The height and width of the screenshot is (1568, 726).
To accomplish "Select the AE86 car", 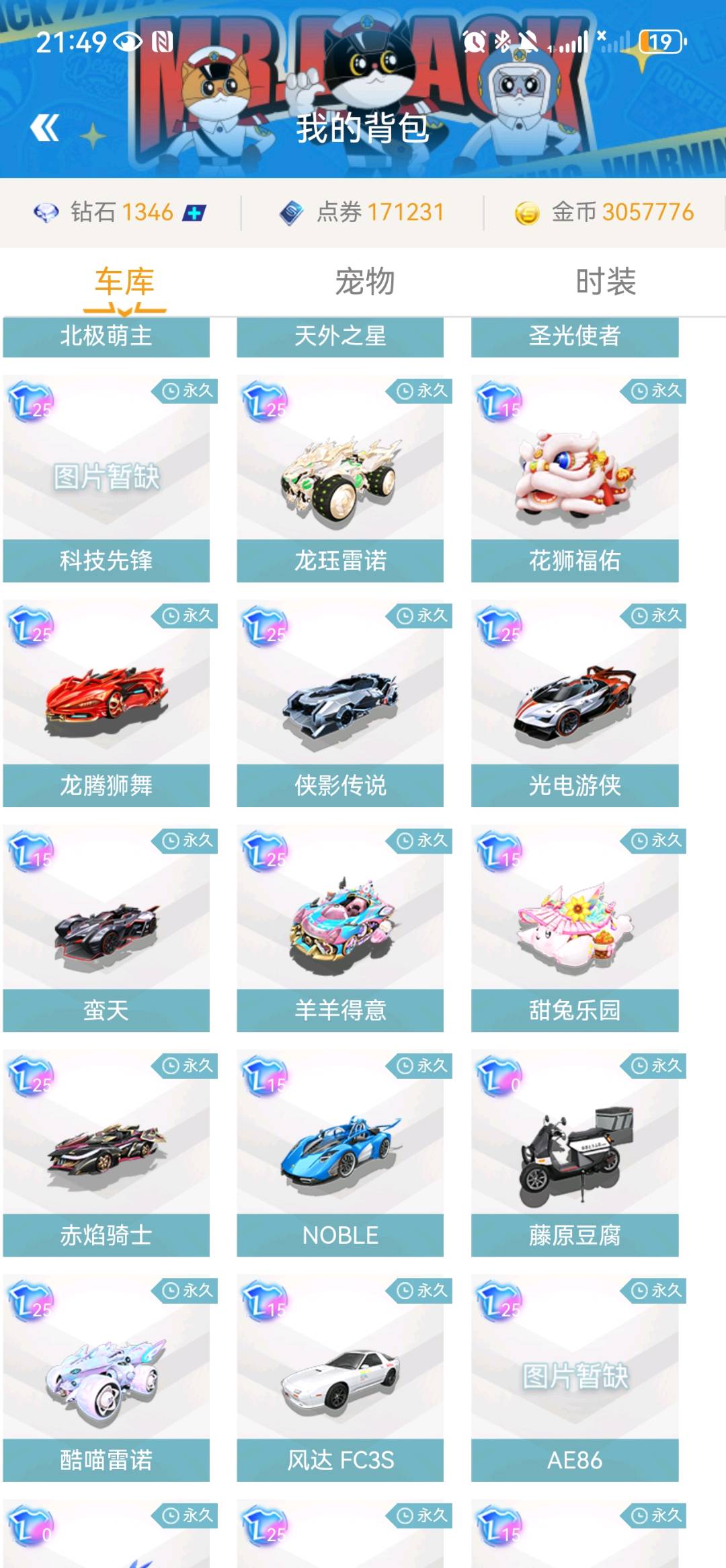I will coord(575,1378).
